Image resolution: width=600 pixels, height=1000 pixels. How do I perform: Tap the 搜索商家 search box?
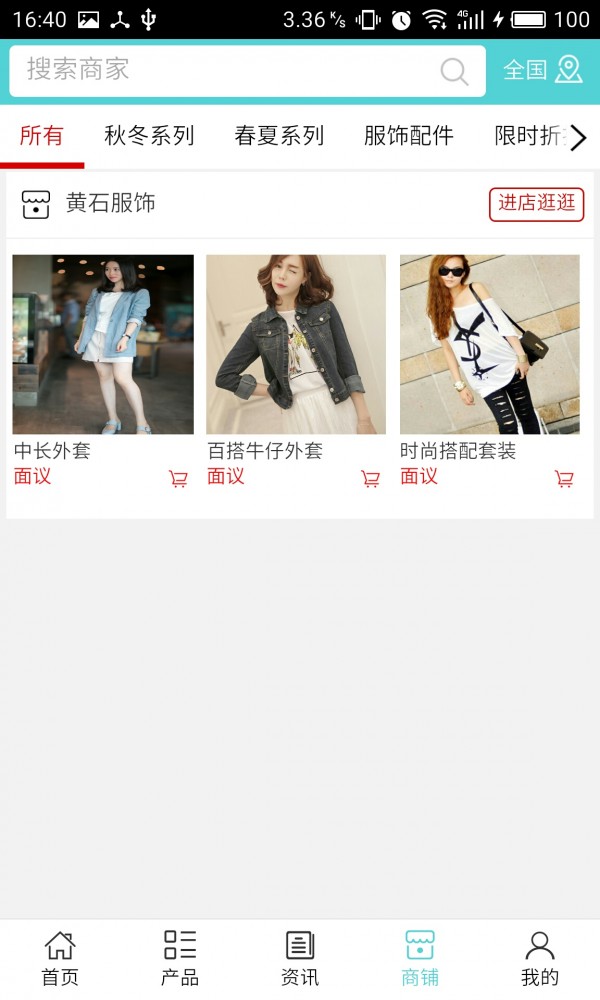[230, 70]
